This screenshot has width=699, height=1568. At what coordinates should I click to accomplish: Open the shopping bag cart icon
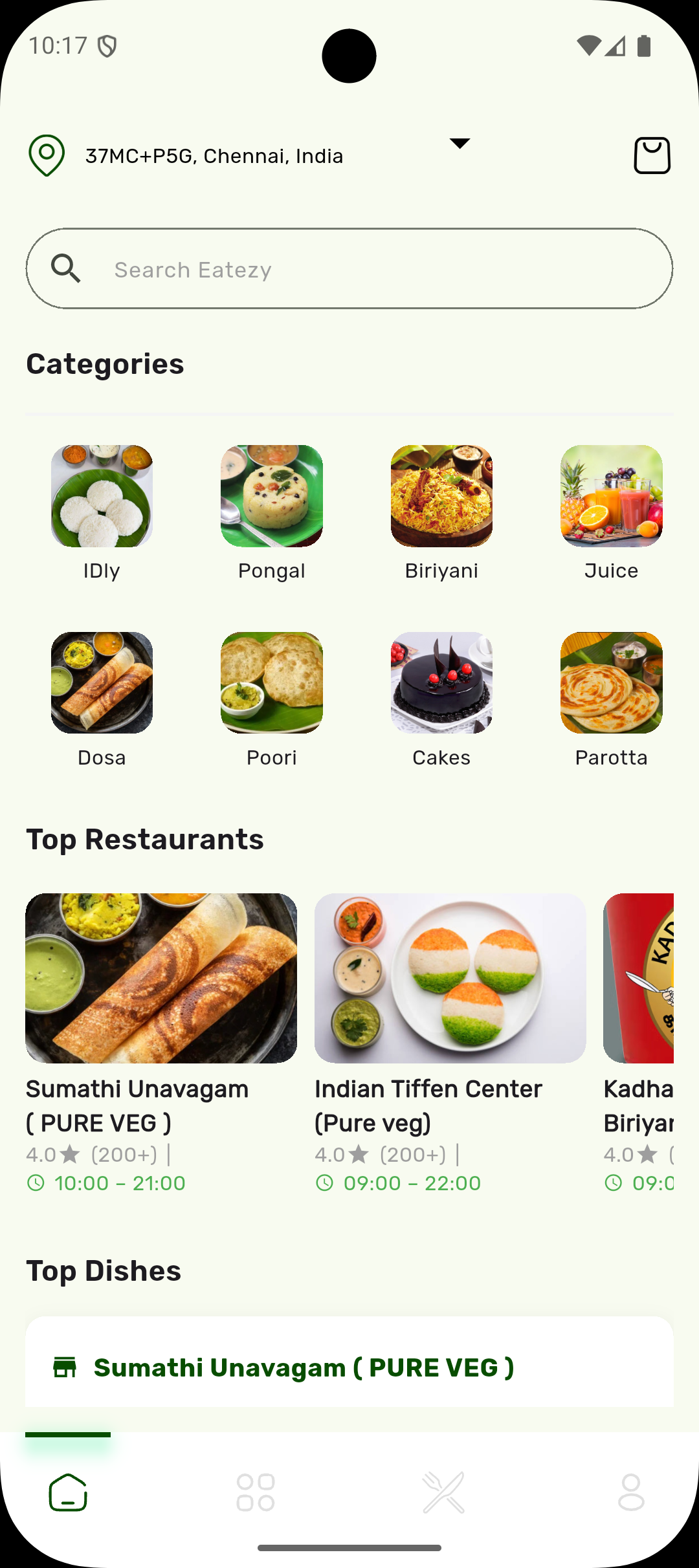(651, 155)
